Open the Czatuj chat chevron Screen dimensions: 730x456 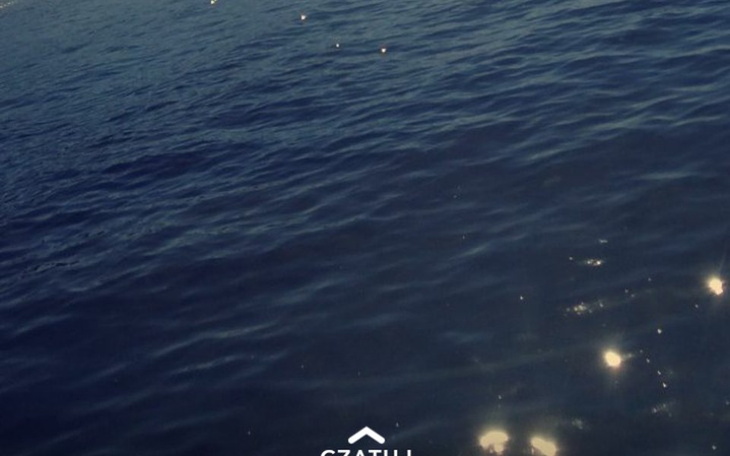(x=366, y=436)
